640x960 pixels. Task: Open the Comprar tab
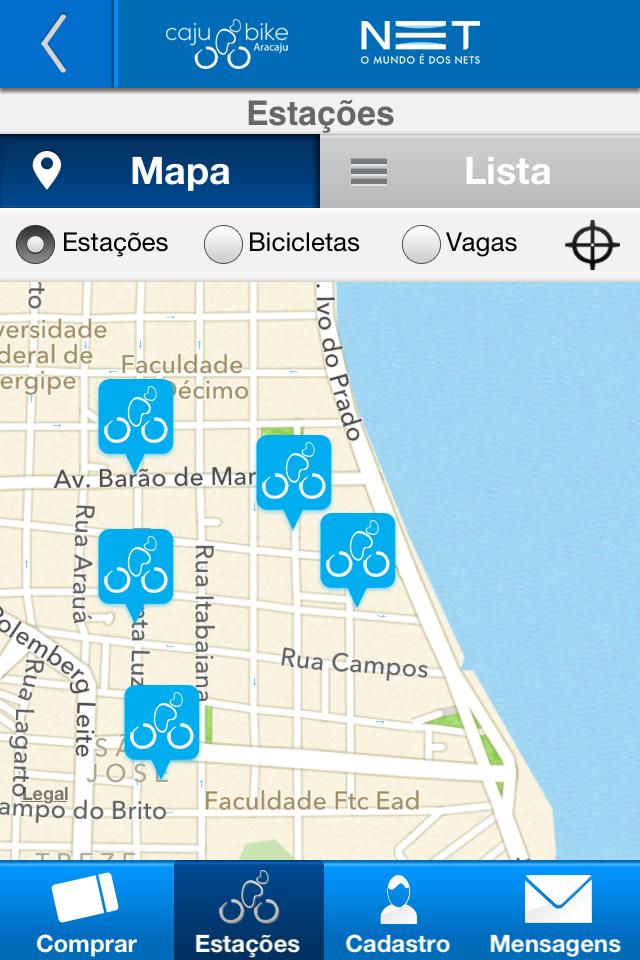pyautogui.click(x=86, y=912)
